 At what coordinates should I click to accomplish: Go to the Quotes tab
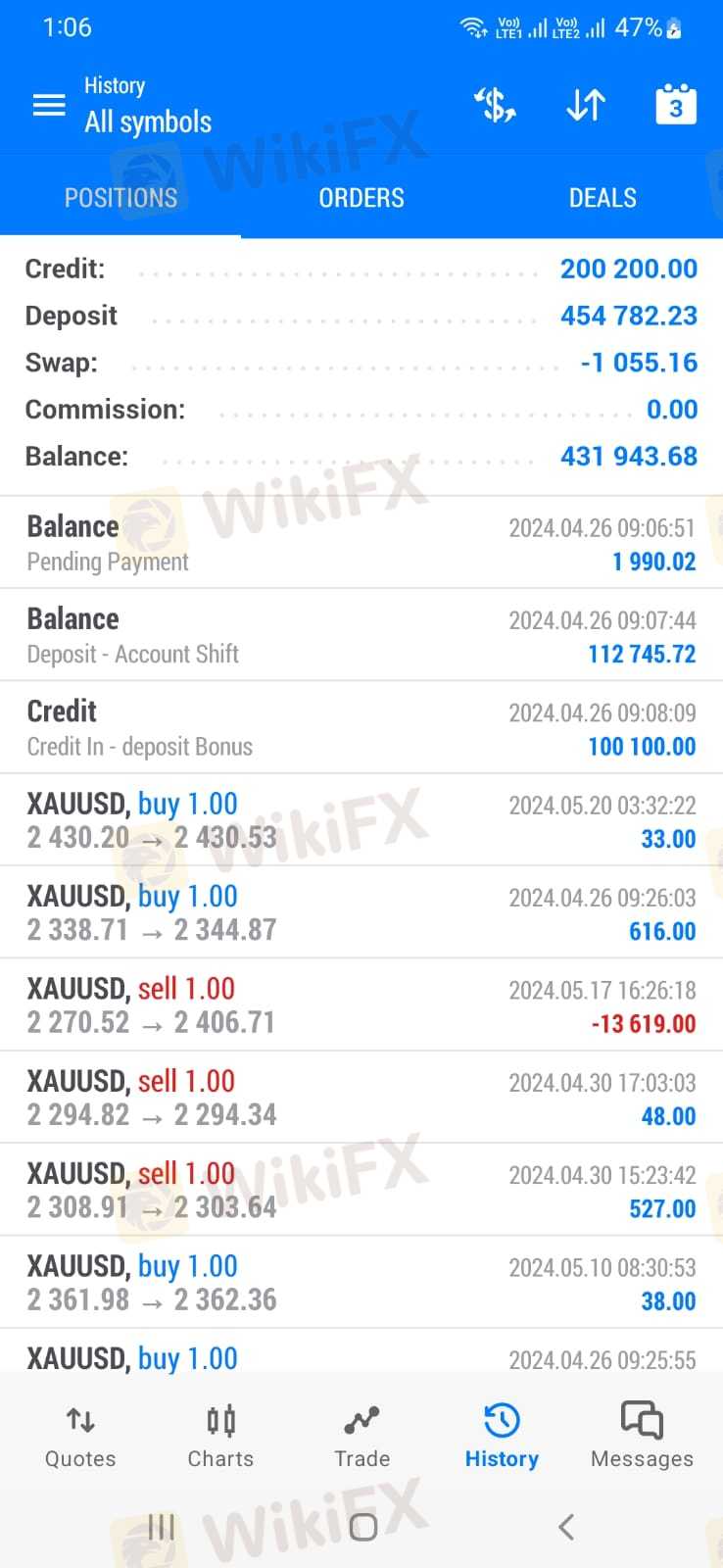pyautogui.click(x=80, y=1436)
